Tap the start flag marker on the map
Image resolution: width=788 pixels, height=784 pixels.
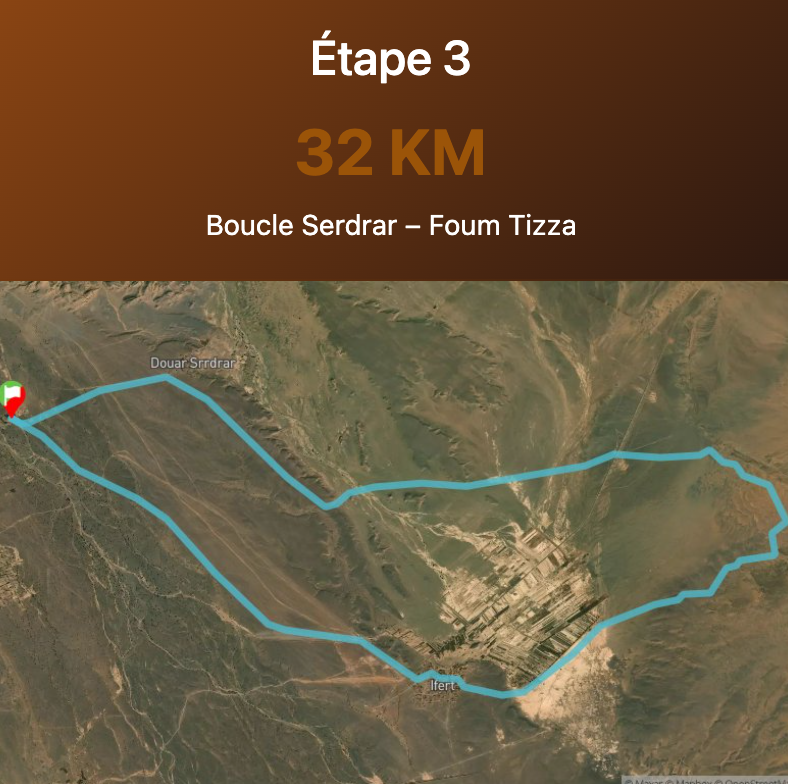[x=11, y=398]
